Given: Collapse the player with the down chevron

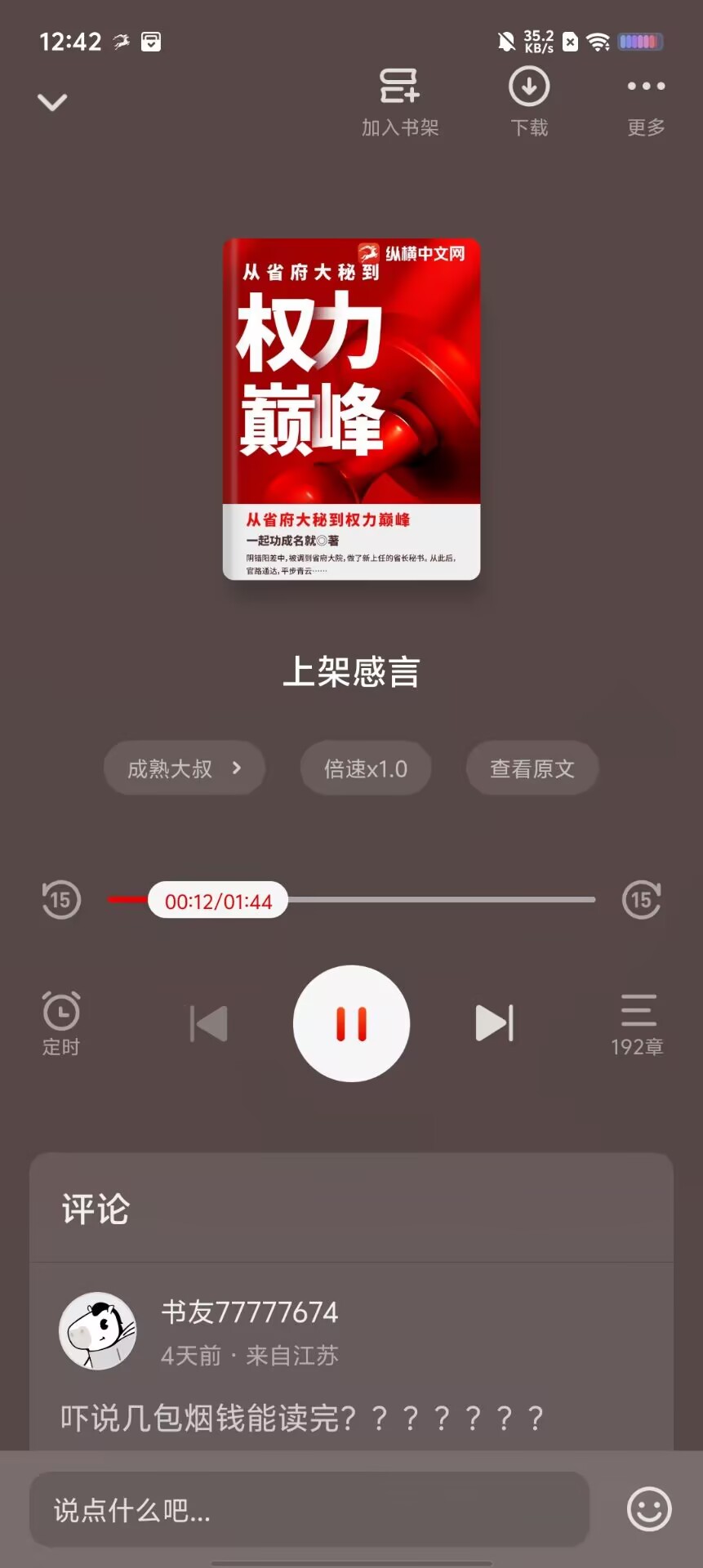Looking at the screenshot, I should click(52, 102).
